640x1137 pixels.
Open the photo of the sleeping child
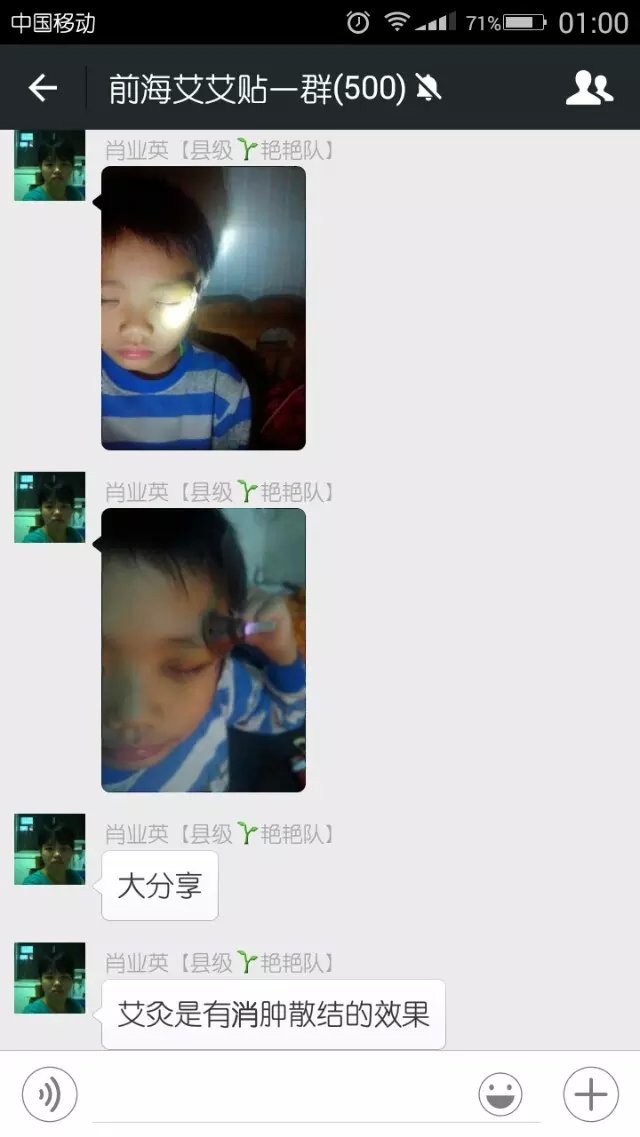(x=203, y=307)
